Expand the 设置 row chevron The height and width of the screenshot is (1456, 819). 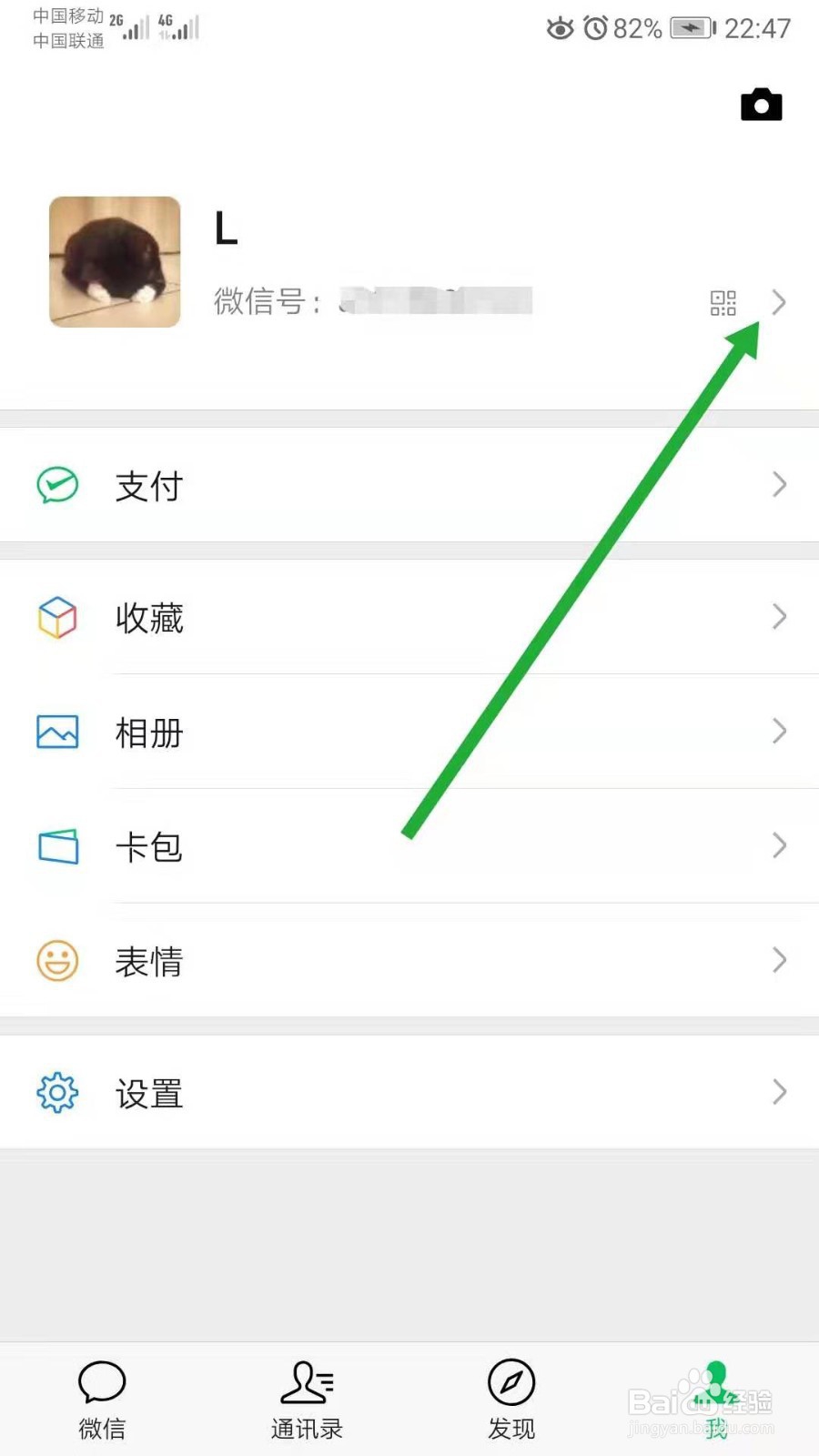[779, 1092]
